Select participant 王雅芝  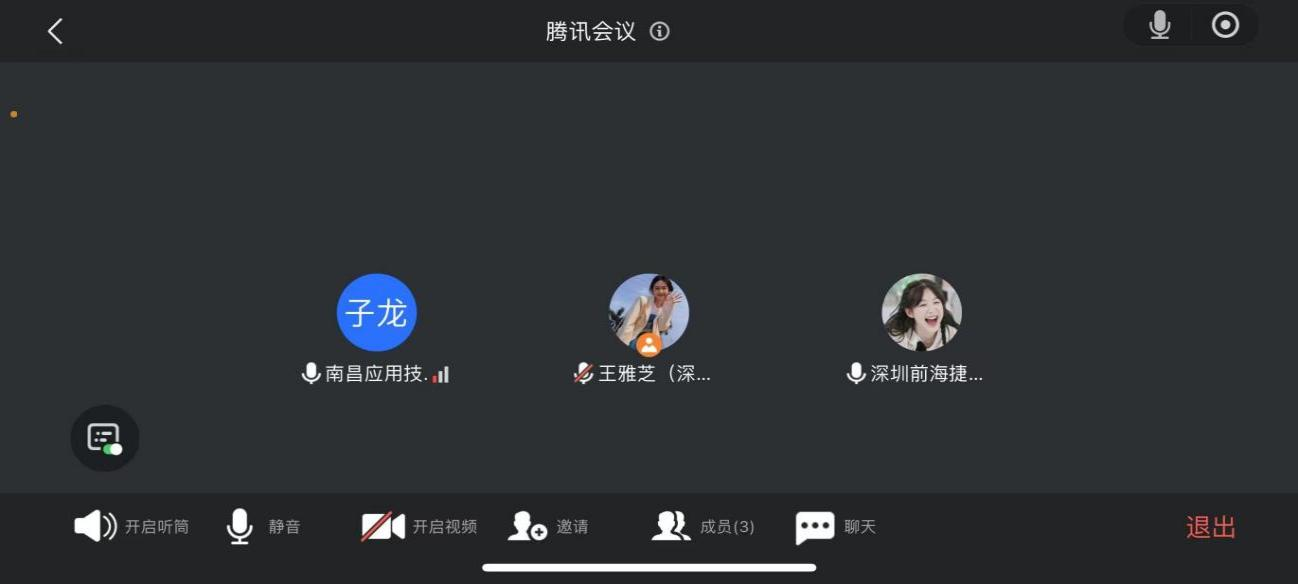click(649, 313)
